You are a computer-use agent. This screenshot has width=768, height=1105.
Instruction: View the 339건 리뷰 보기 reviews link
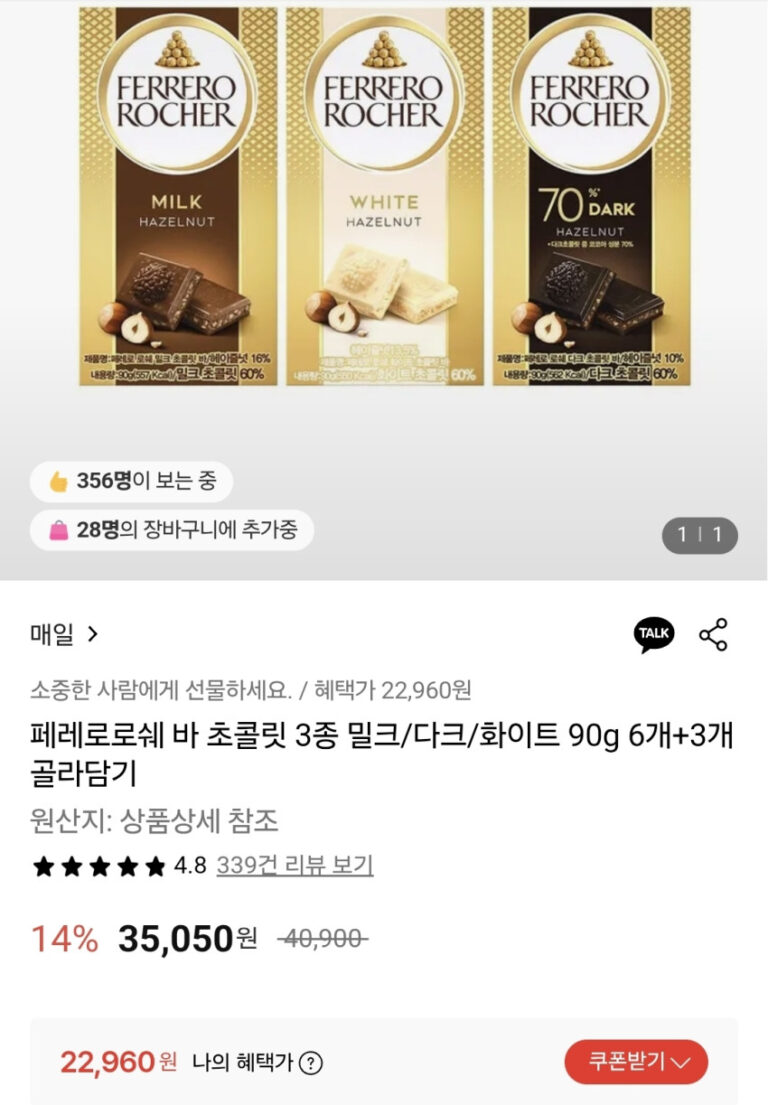294,865
